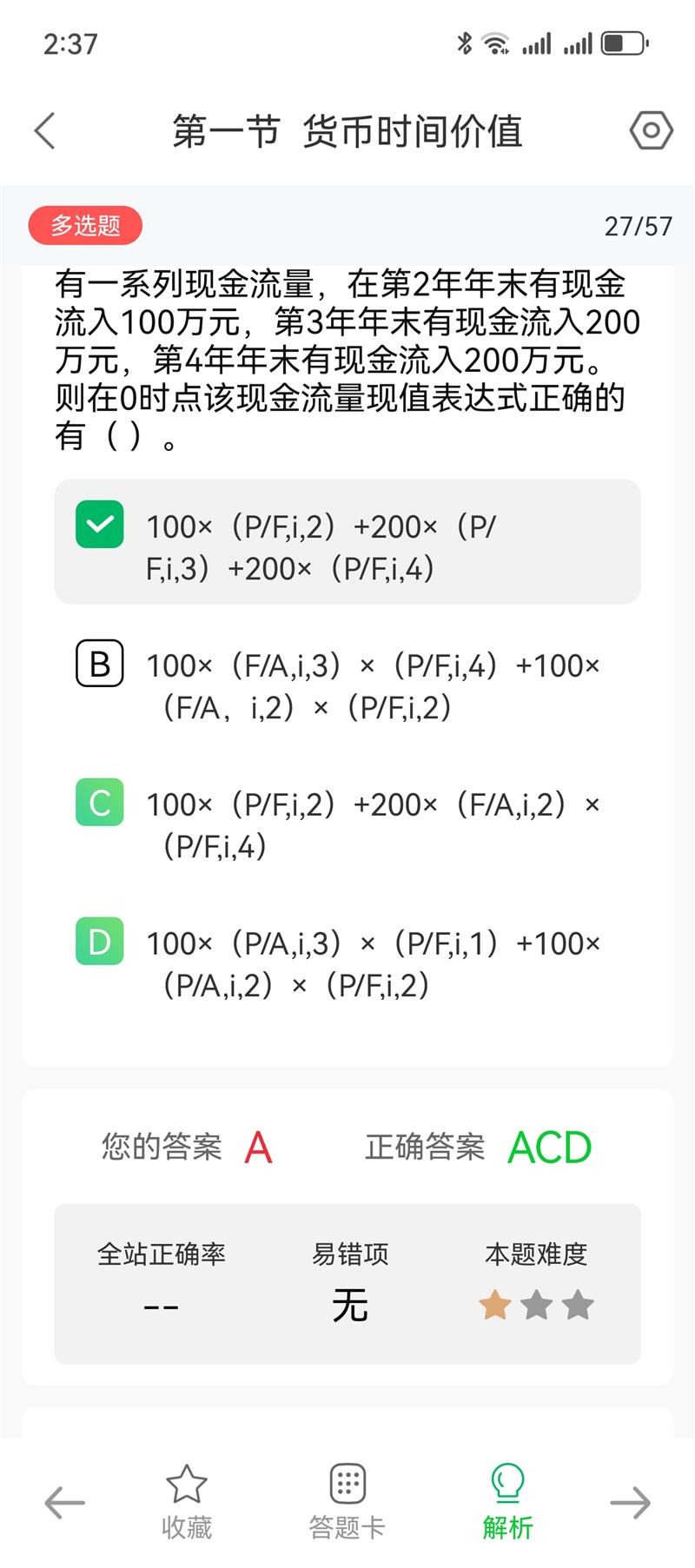Select option C answer
The width and height of the screenshot is (695, 1568).
click(347, 825)
